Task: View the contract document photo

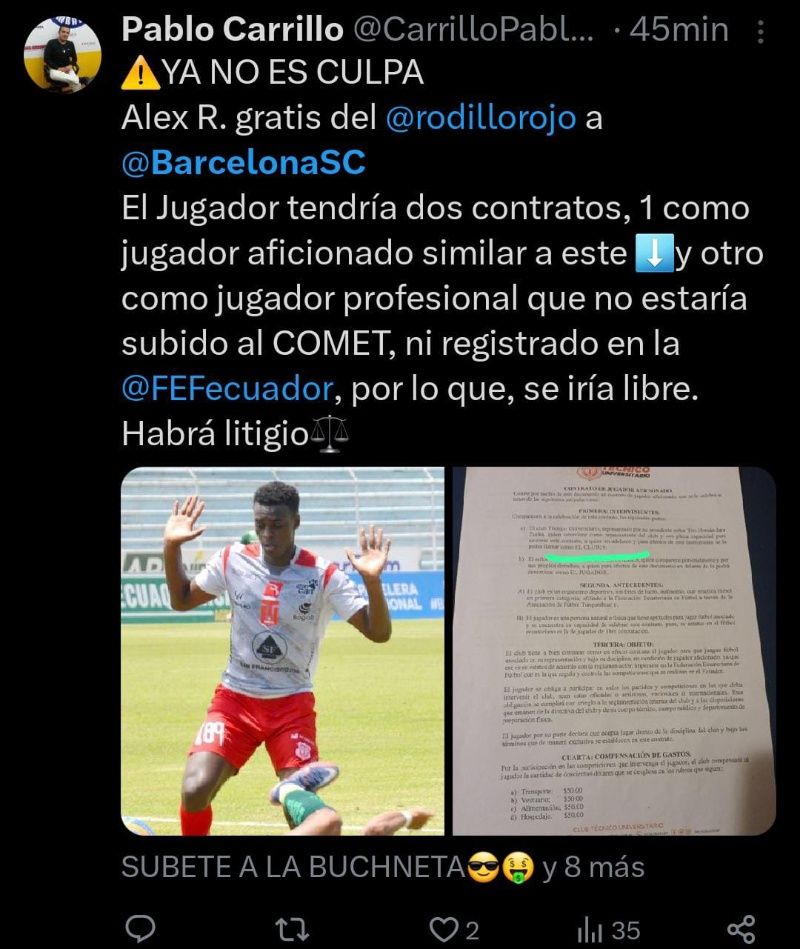Action: [x=614, y=651]
